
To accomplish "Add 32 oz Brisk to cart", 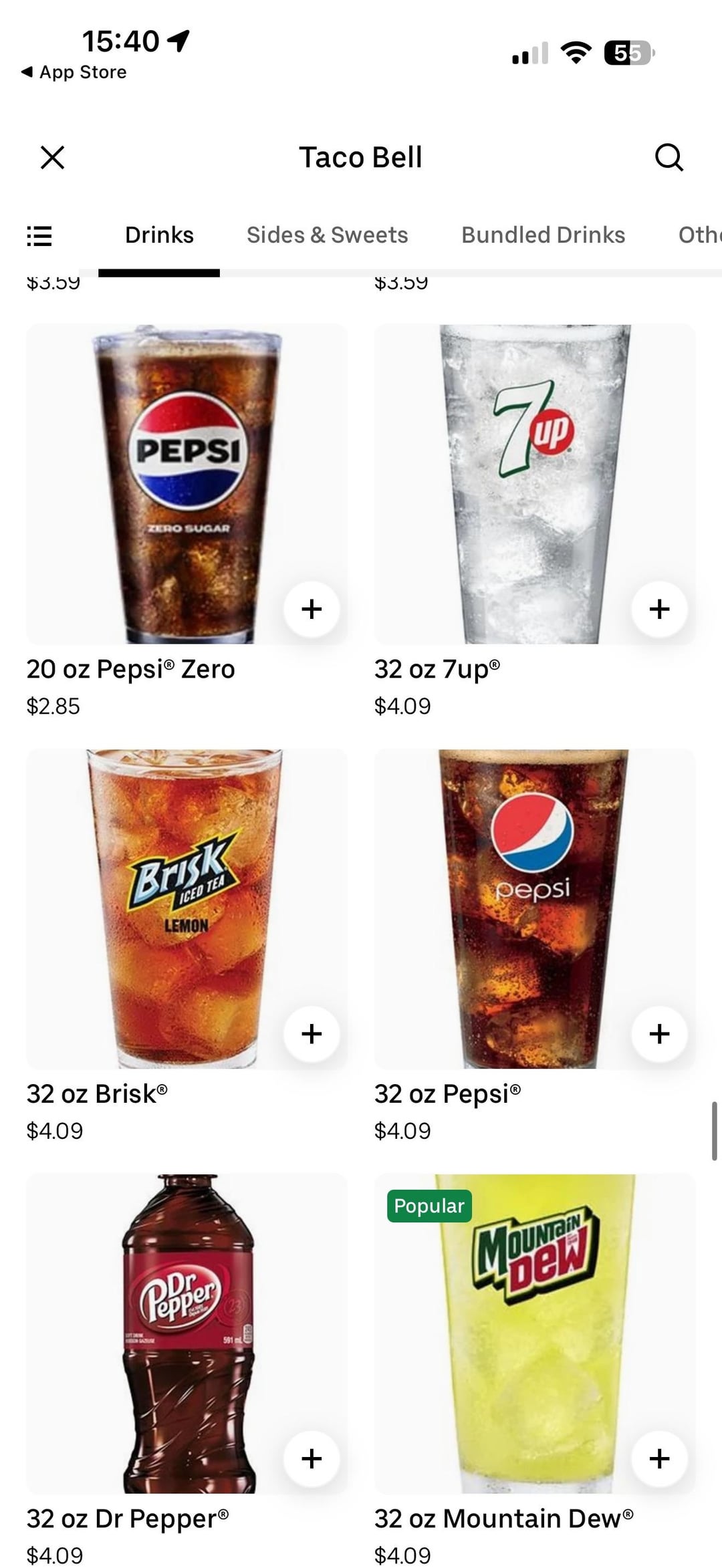I will pos(312,1034).
